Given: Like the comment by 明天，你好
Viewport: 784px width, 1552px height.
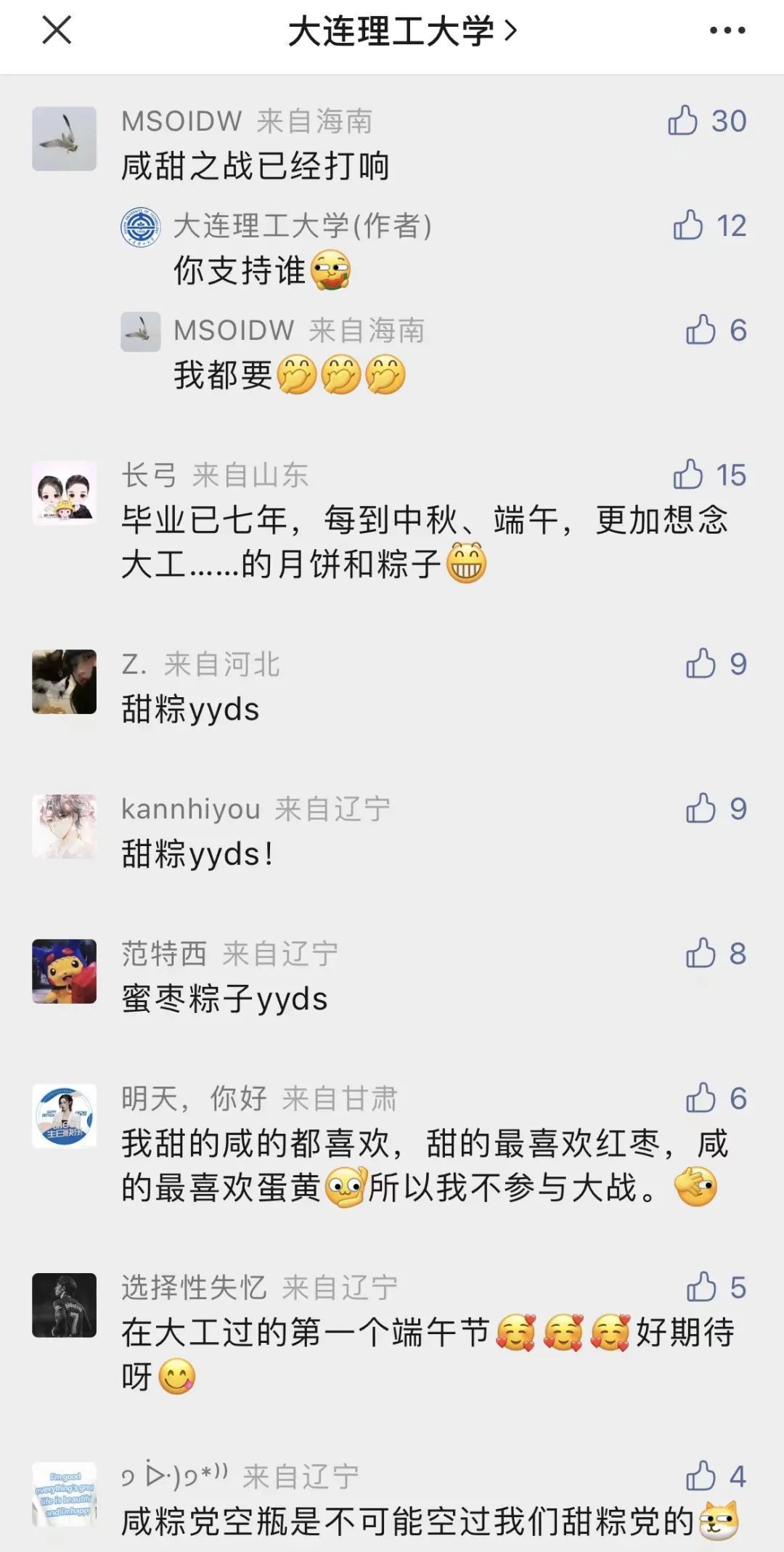Looking at the screenshot, I should click(x=701, y=1097).
